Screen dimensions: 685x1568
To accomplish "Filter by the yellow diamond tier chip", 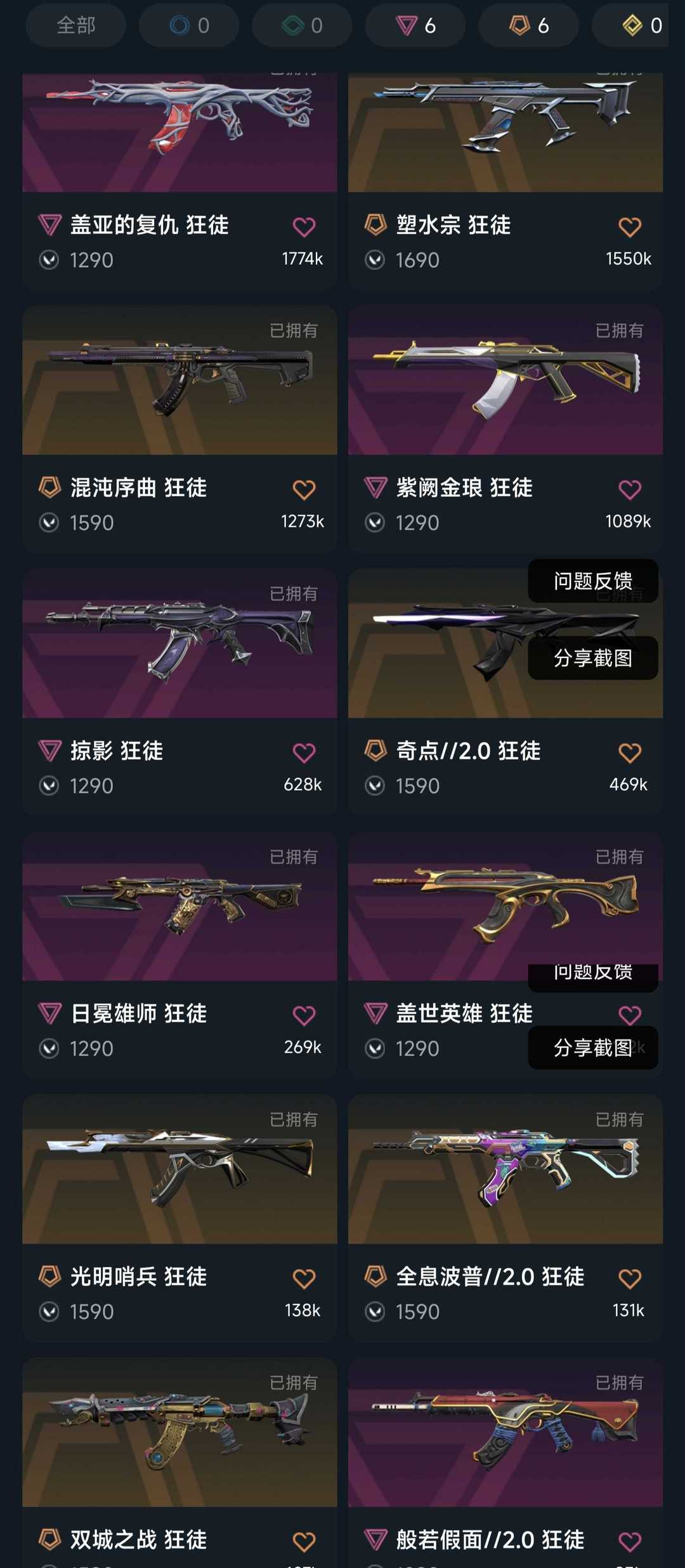I will (x=631, y=25).
